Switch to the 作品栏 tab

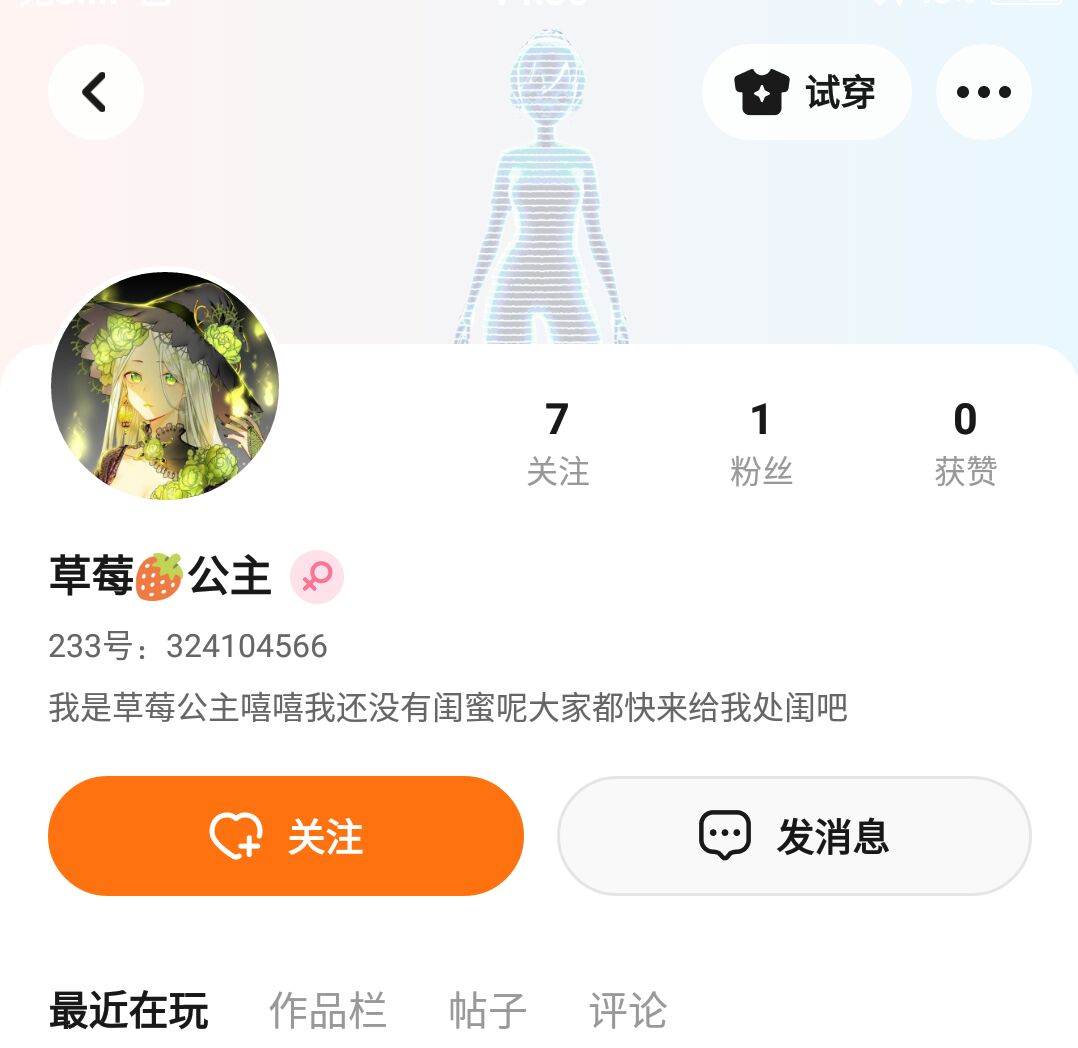click(x=327, y=1011)
